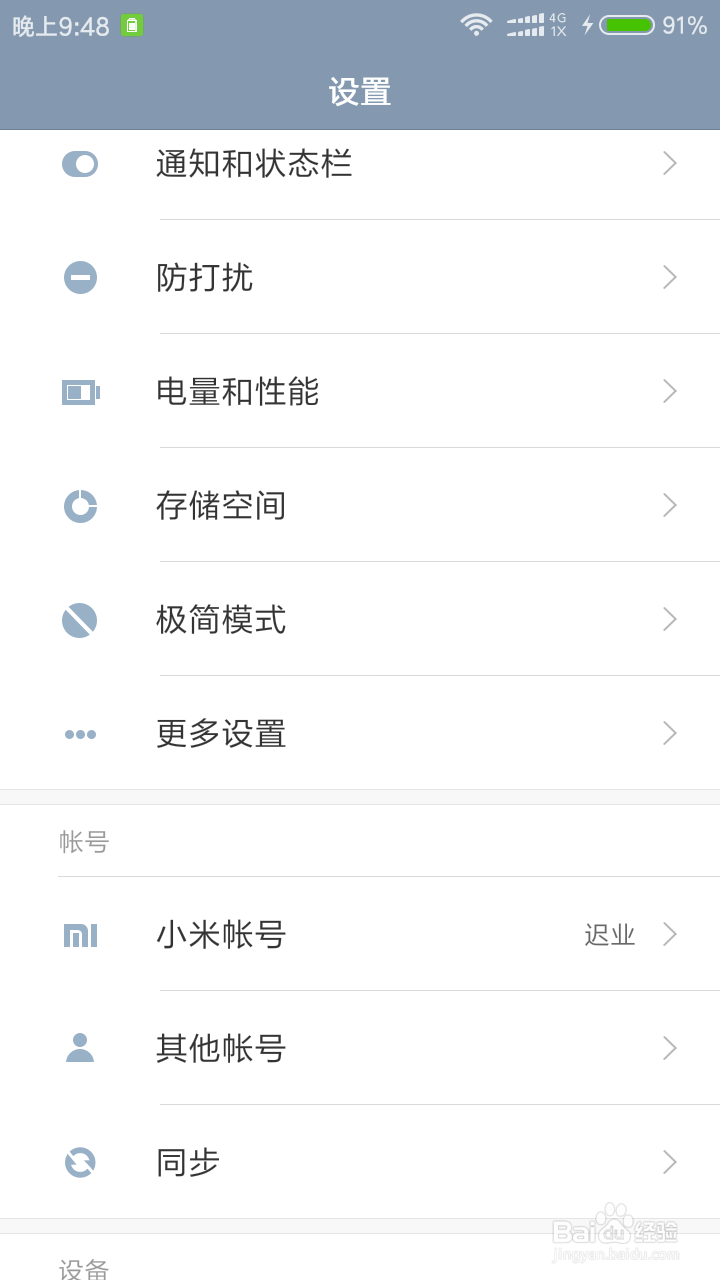Viewport: 720px width, 1280px height.
Task: Tap the 其他帐号 row
Action: (x=360, y=1048)
